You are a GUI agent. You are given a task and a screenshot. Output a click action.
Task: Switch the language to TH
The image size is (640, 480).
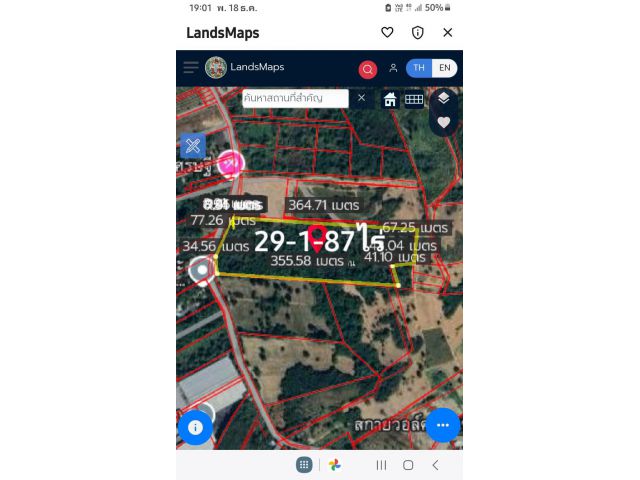(x=419, y=68)
